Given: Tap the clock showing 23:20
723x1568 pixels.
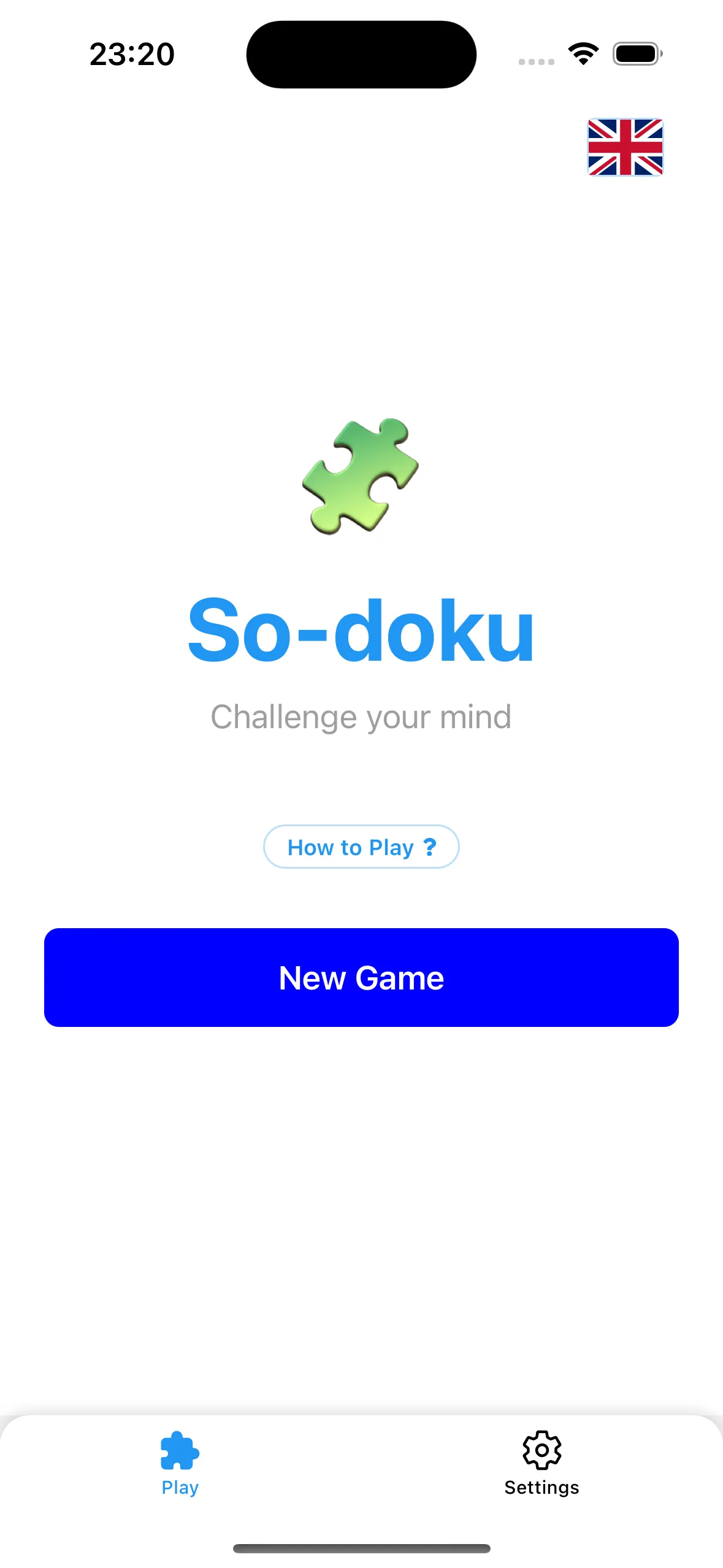Looking at the screenshot, I should pyautogui.click(x=131, y=53).
